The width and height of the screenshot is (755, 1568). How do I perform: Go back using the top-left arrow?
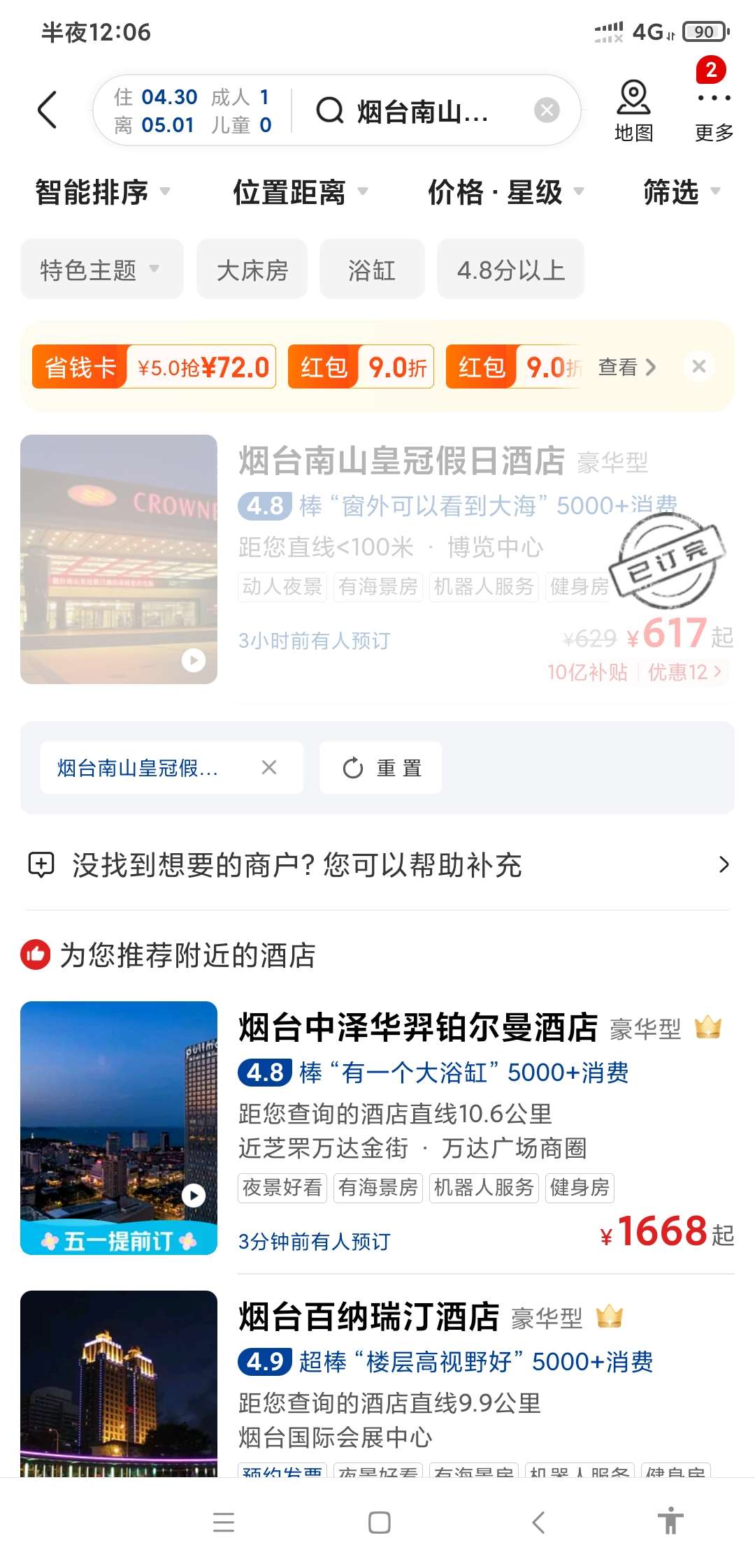pyautogui.click(x=47, y=110)
